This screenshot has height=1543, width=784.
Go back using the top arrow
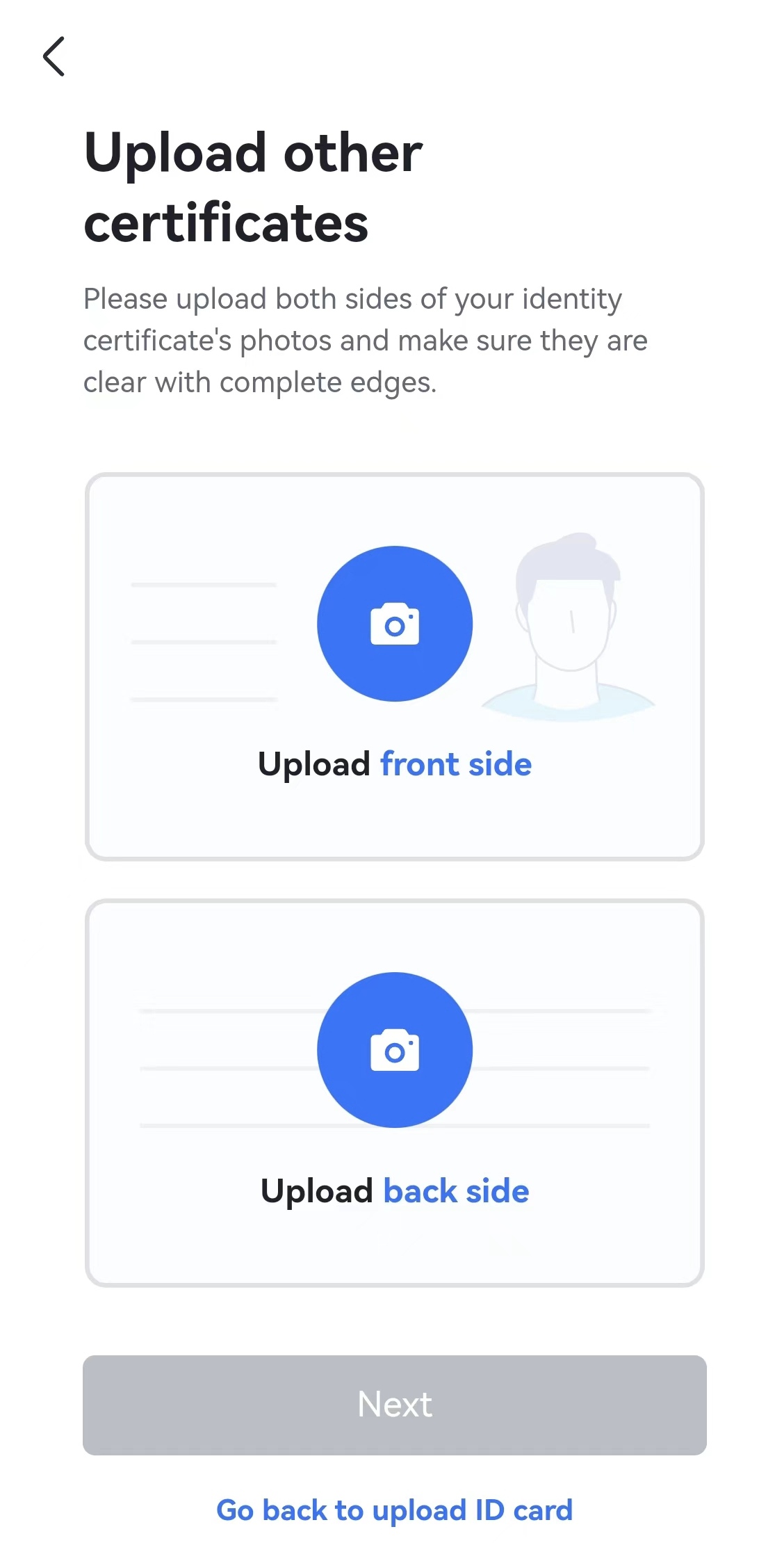[x=54, y=56]
